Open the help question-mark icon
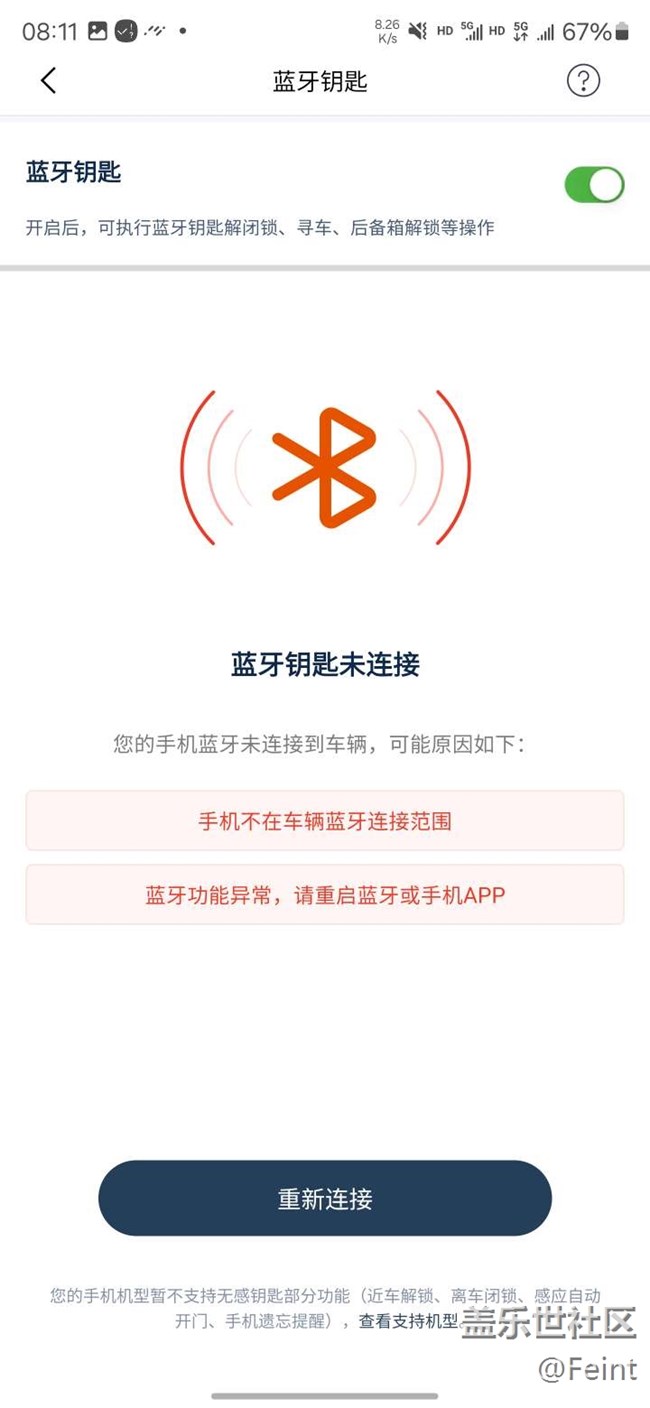The image size is (650, 1408). (x=583, y=81)
